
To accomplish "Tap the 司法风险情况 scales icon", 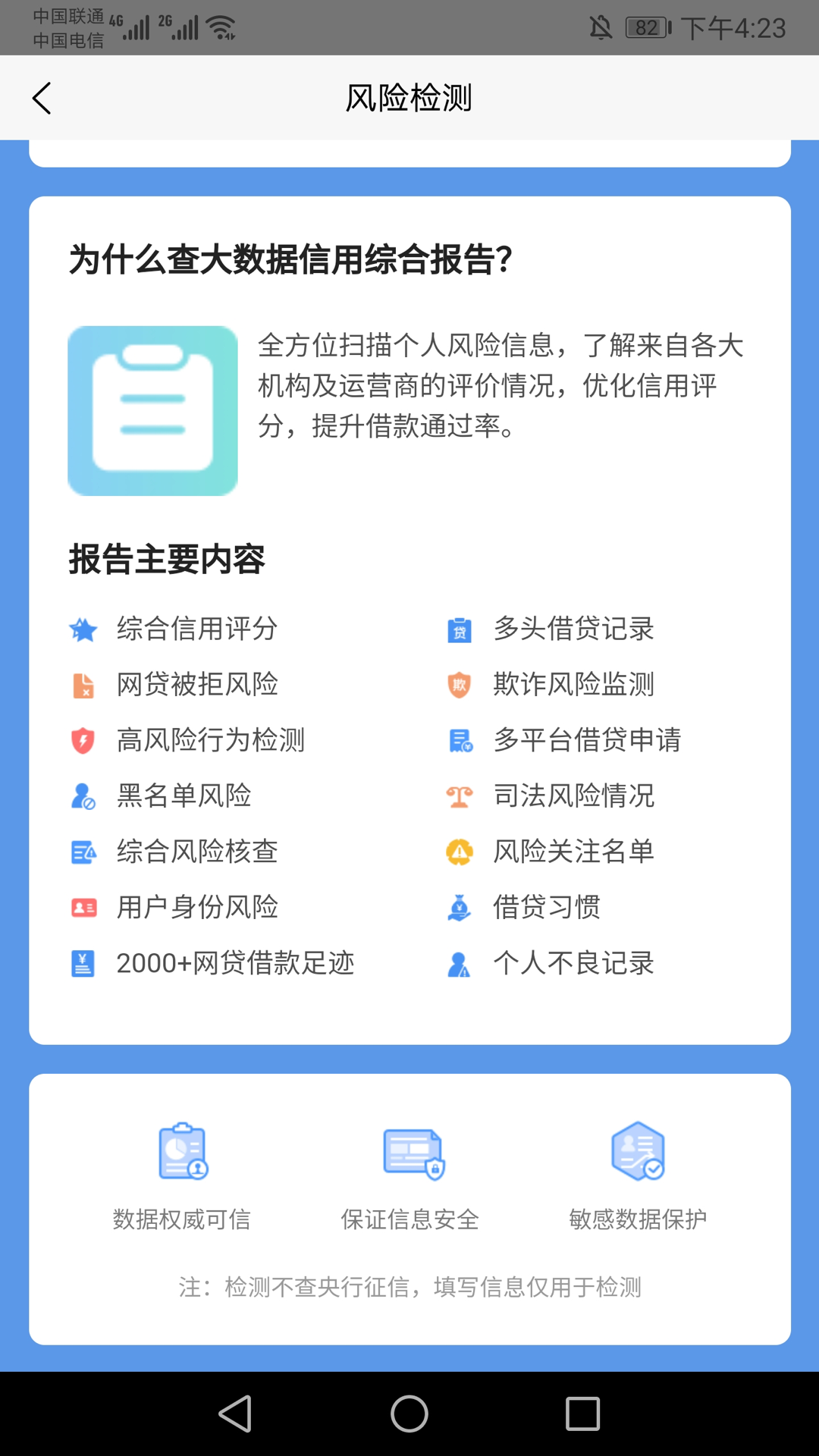I will (460, 795).
